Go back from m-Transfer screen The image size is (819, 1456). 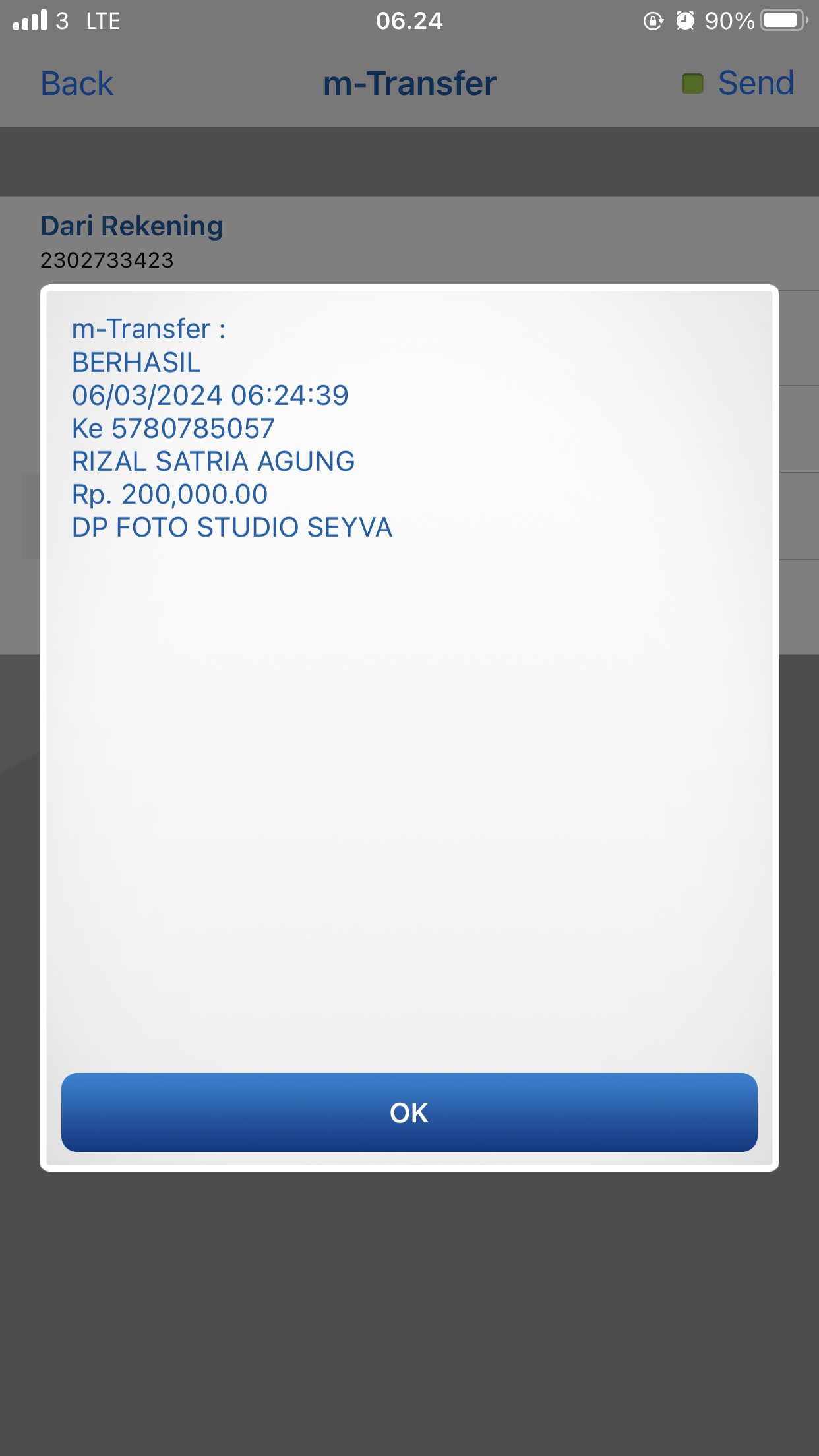[x=77, y=84]
